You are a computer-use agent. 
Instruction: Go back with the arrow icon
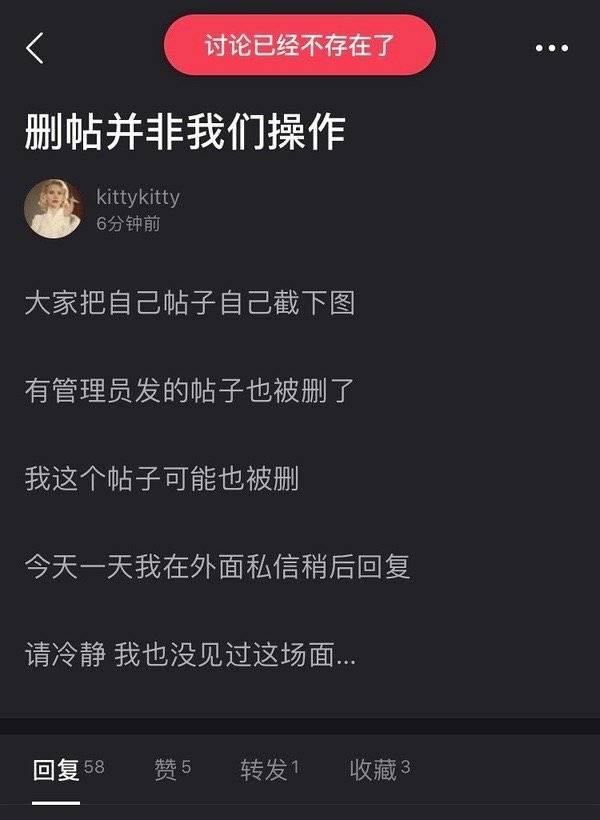[35, 48]
